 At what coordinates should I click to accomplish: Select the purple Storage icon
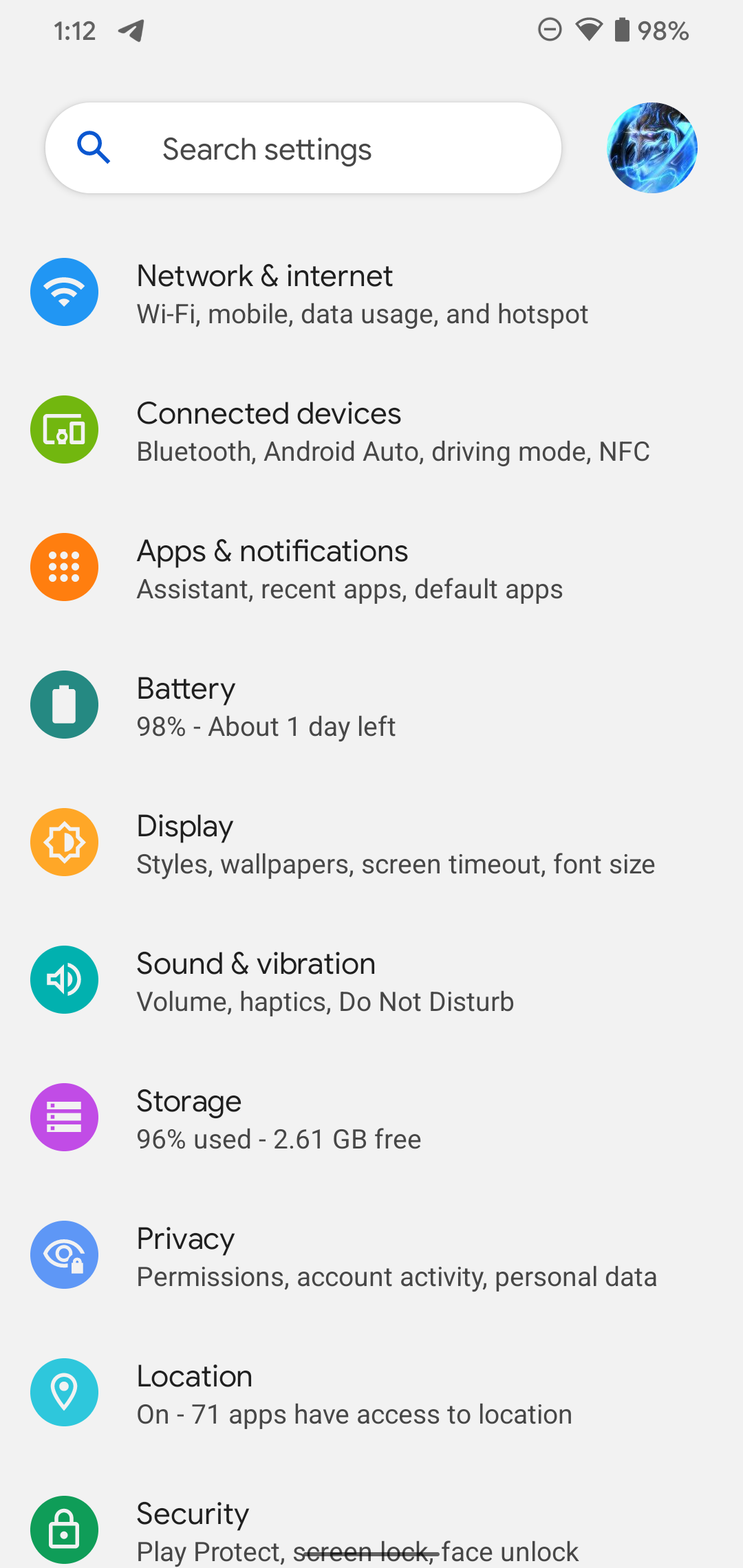[x=64, y=1117]
